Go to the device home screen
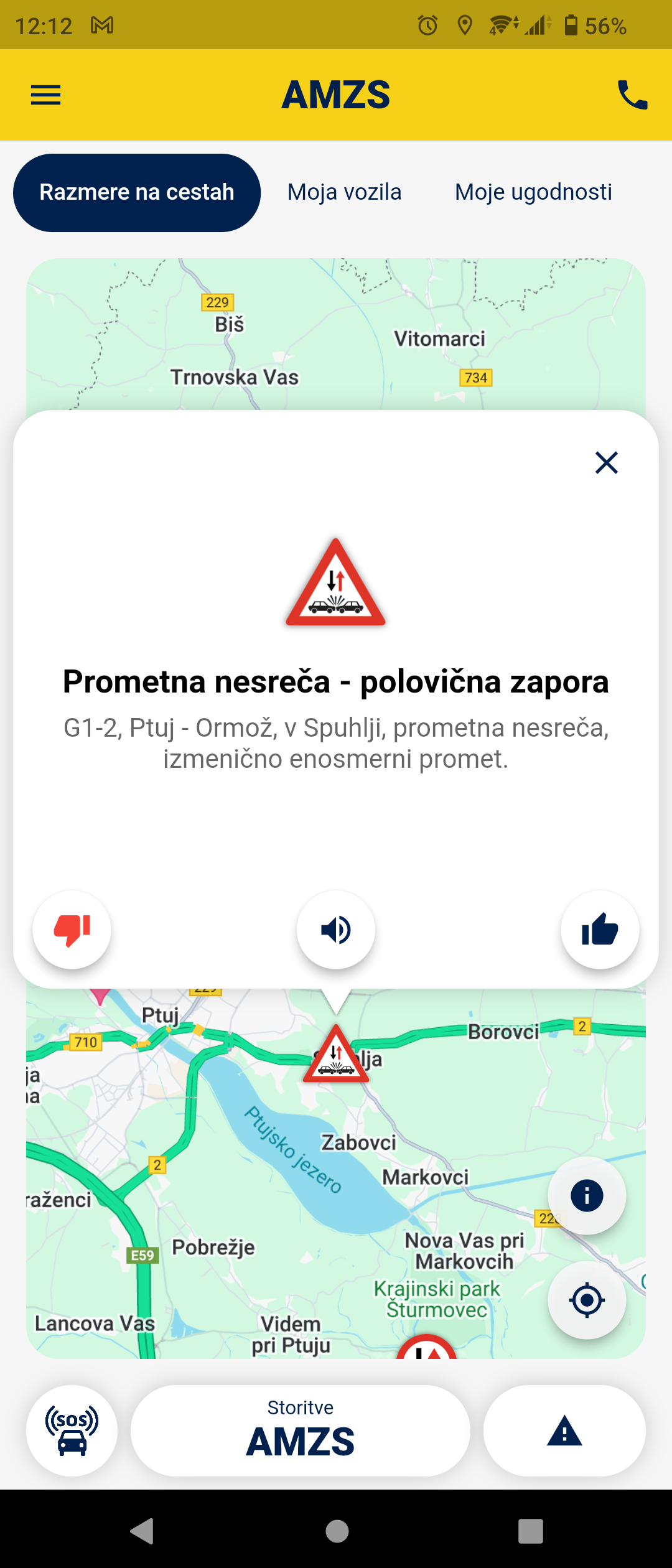 [337, 1531]
